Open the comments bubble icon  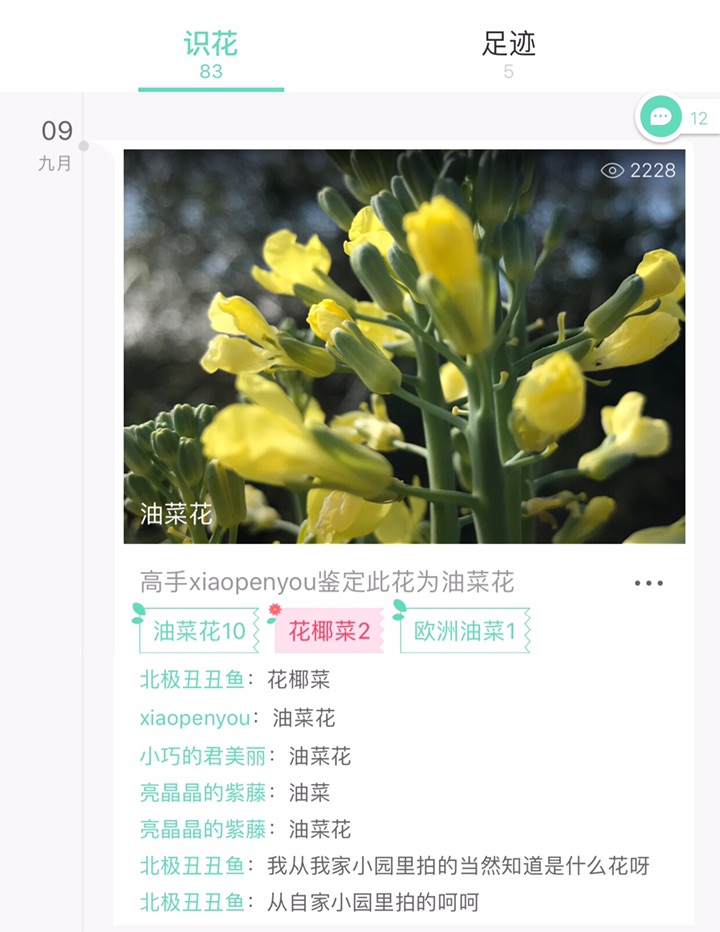pyautogui.click(x=661, y=117)
